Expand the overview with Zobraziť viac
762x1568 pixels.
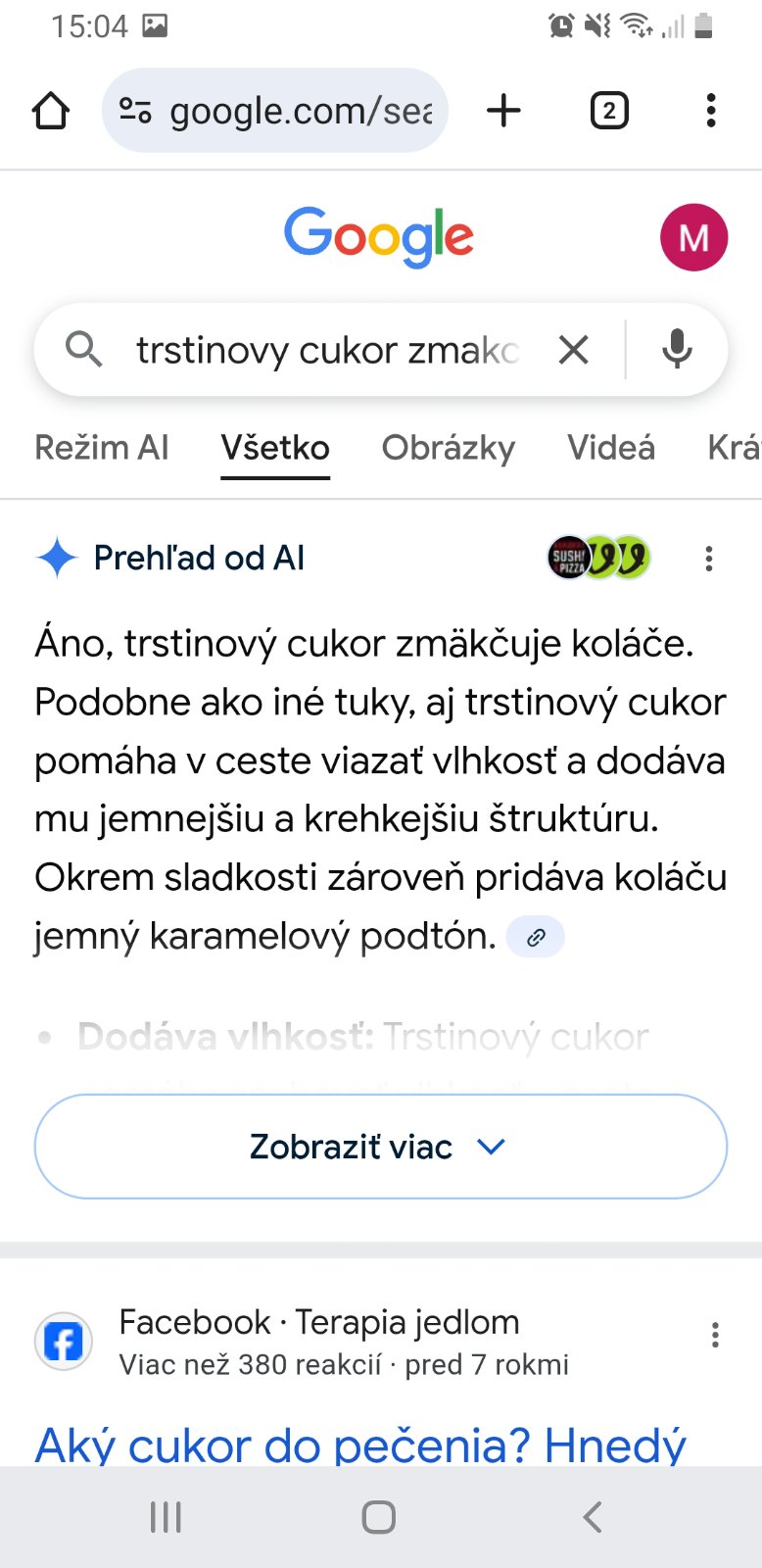(380, 1147)
